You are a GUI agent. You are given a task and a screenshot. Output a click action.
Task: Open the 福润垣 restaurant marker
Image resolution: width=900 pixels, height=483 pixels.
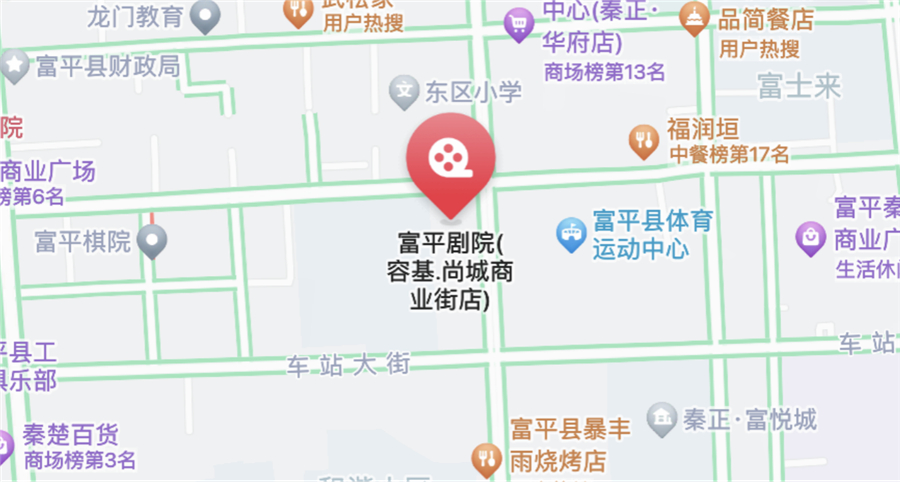coord(641,141)
